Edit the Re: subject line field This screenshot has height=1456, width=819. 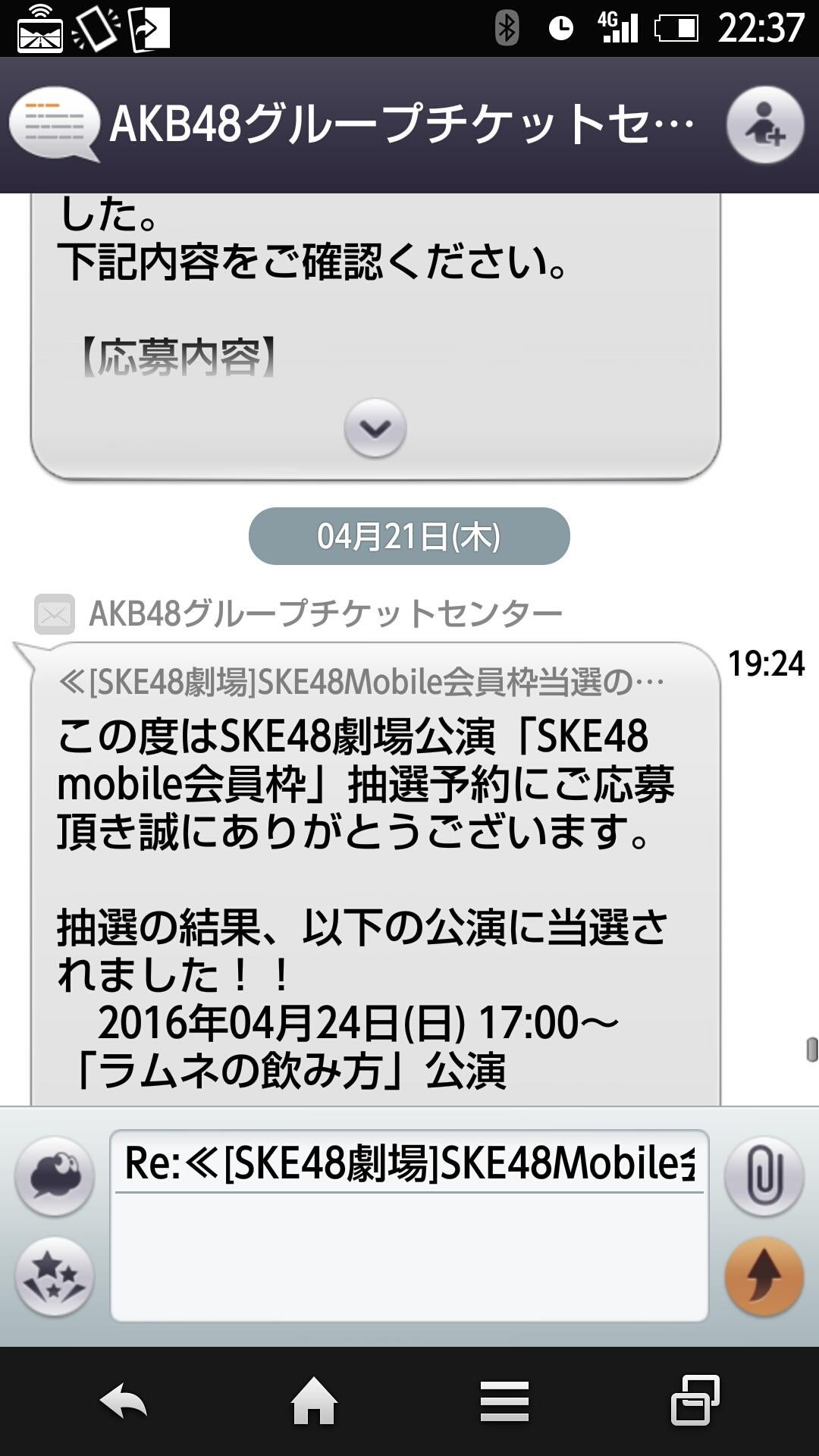pos(409,1163)
